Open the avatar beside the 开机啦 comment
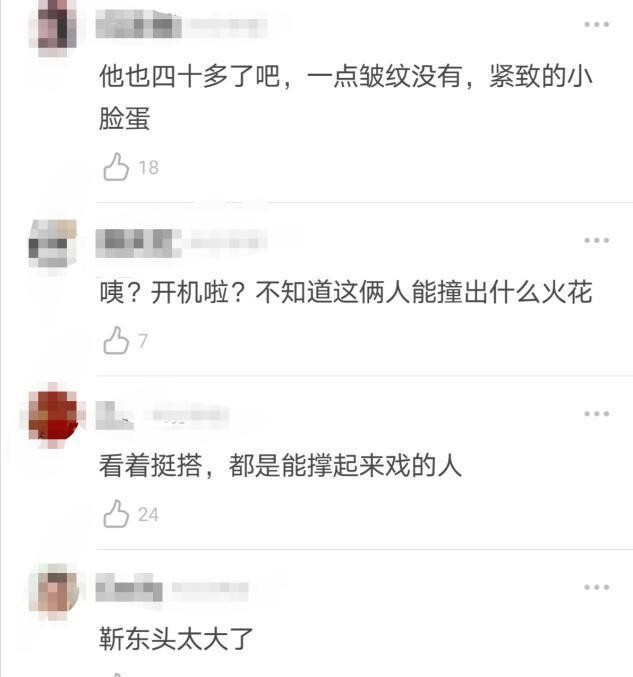633x677 pixels. click(53, 242)
